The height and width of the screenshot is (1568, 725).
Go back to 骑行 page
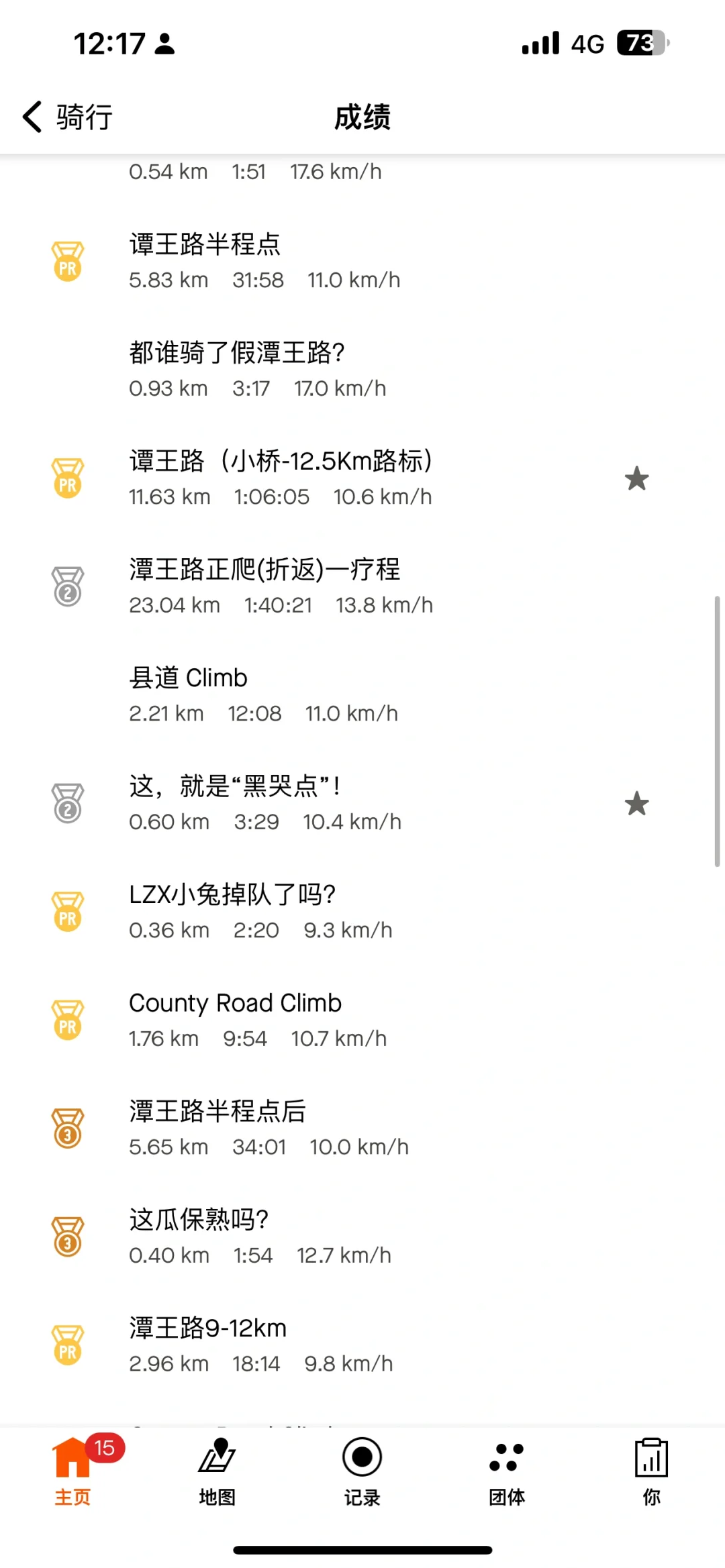[x=67, y=117]
